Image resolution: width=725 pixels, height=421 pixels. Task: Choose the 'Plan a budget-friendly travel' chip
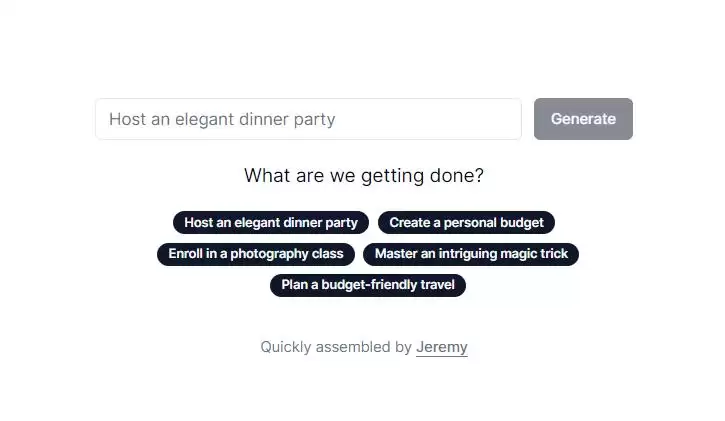coord(367,285)
